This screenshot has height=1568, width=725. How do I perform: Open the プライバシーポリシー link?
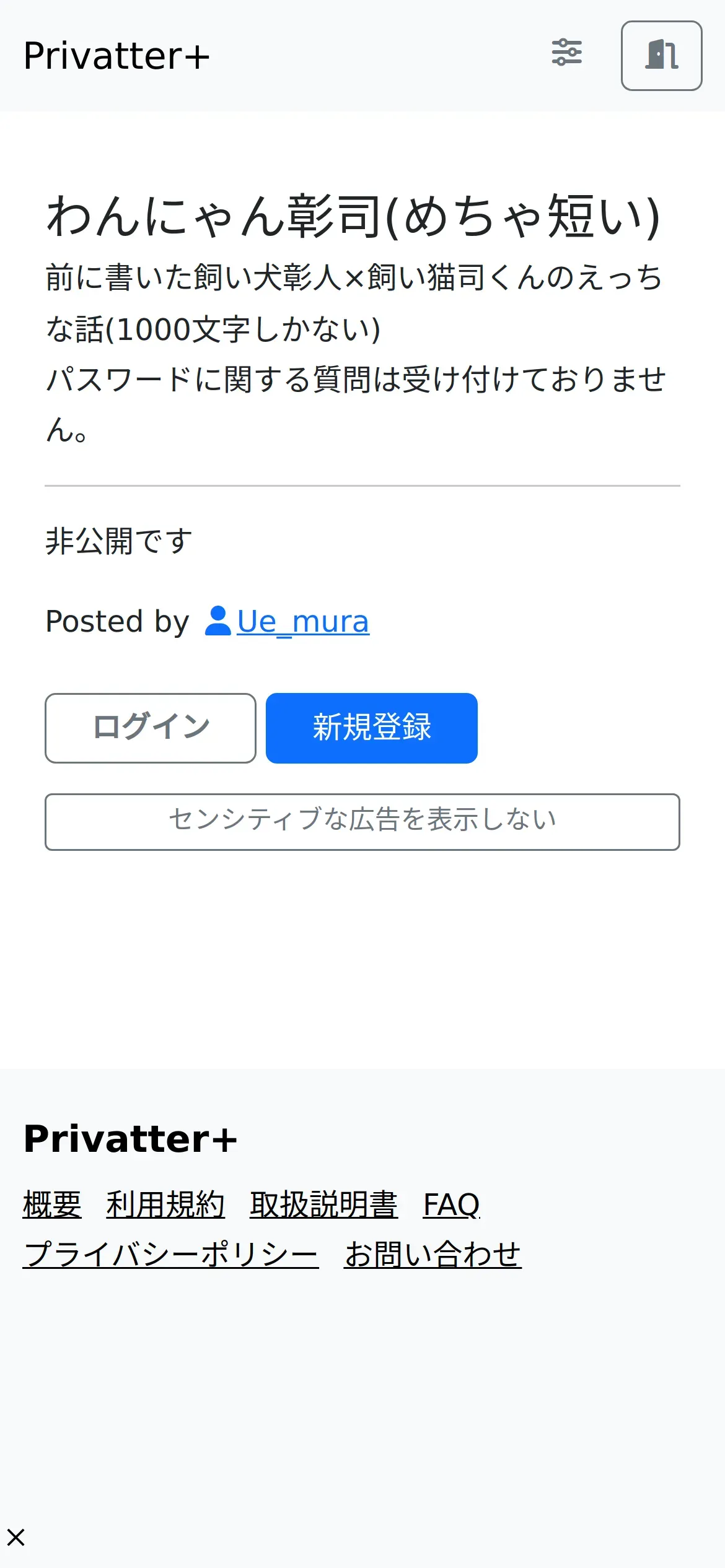click(171, 1254)
